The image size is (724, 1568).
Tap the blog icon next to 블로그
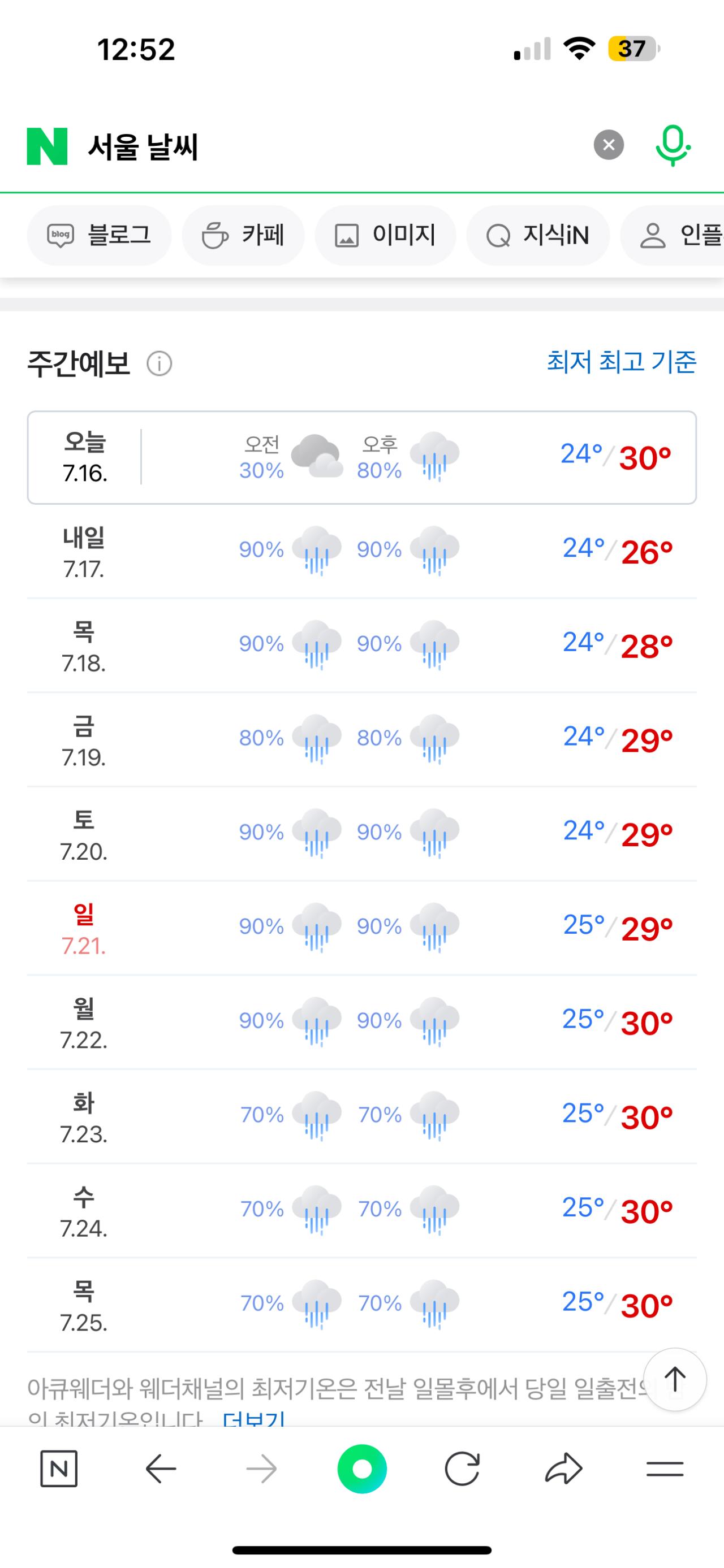pos(61,236)
